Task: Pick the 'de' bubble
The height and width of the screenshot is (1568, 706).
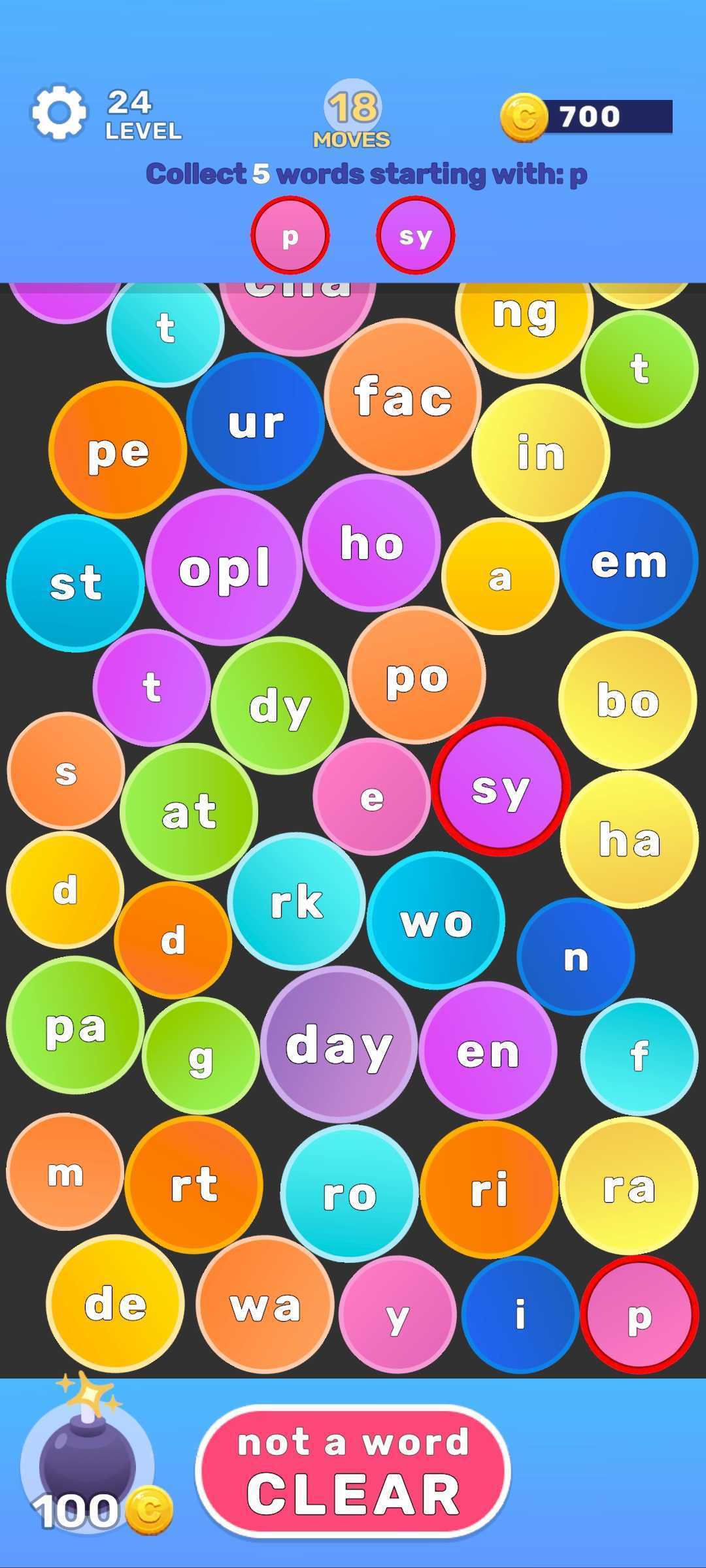Action: click(115, 1303)
